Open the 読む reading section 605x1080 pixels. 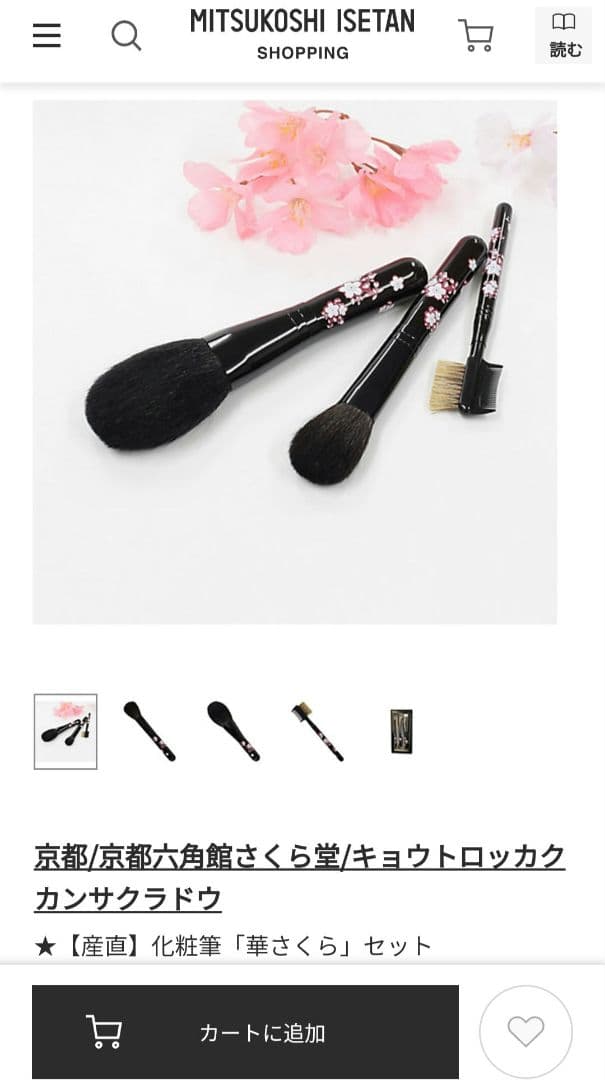[564, 35]
